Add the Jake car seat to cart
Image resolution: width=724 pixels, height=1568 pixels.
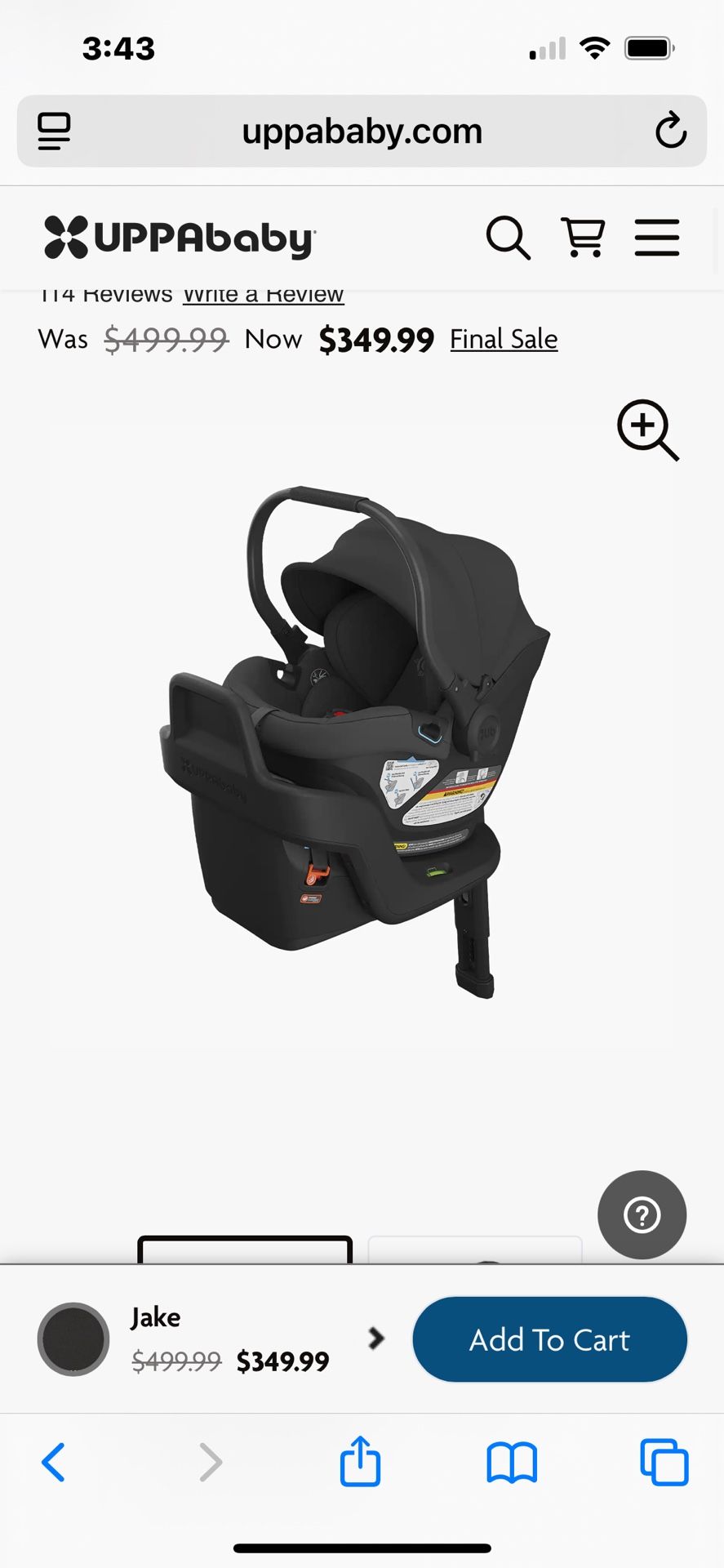coord(549,1339)
